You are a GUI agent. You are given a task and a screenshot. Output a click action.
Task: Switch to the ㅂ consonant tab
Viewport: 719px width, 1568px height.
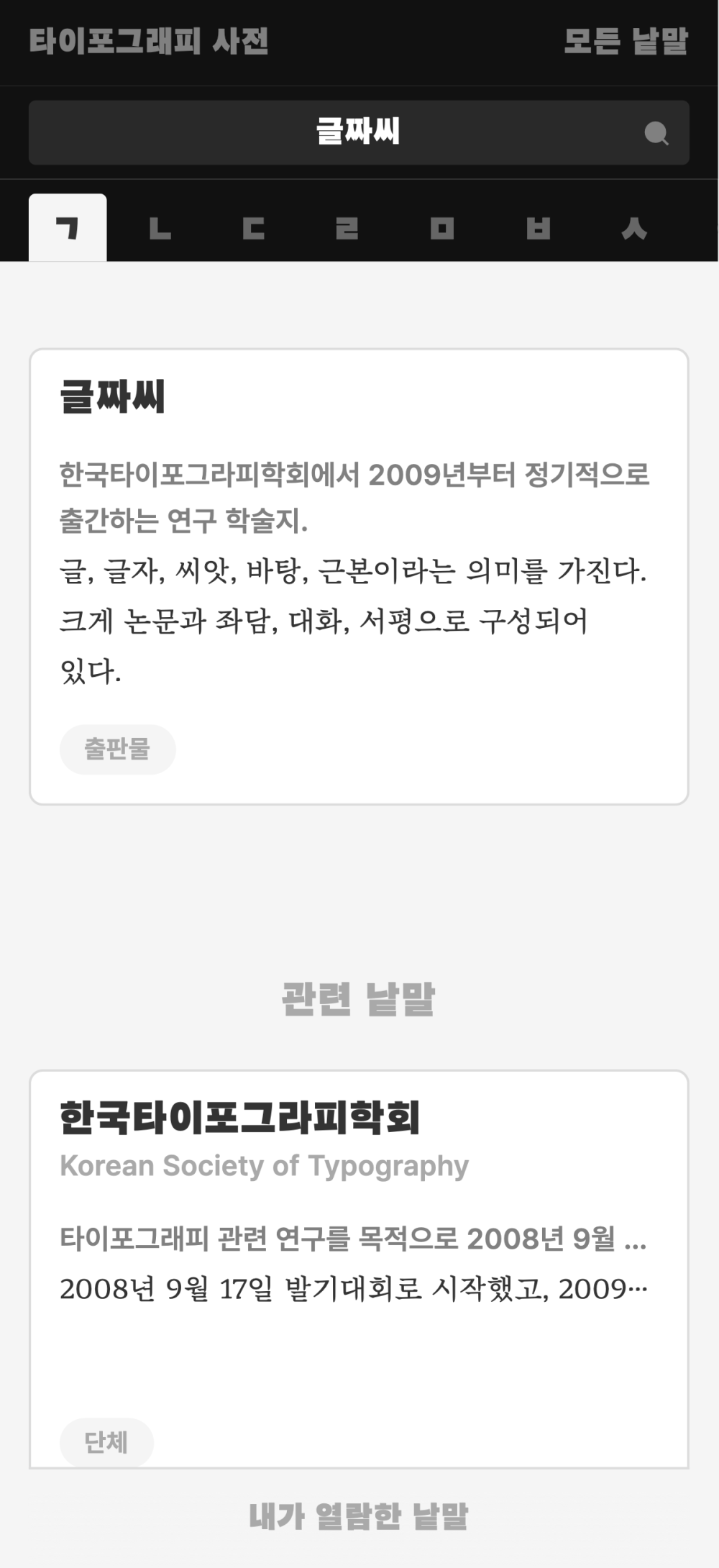coord(538,228)
